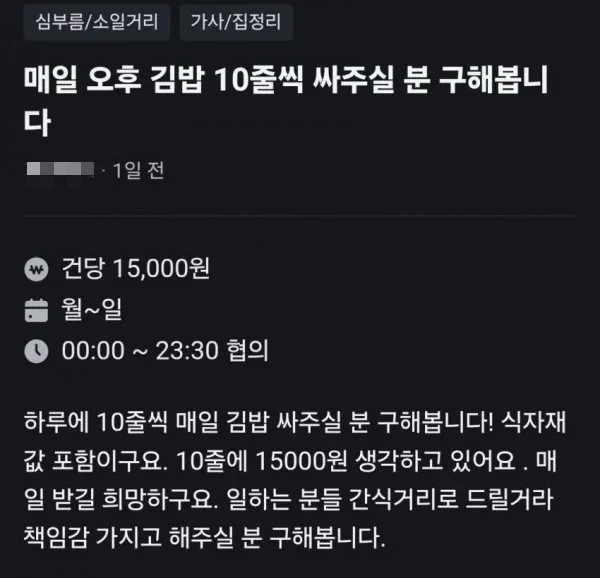Select the 가사/집정리 category chip
Image resolution: width=600 pixels, height=578 pixels.
pyautogui.click(x=236, y=21)
